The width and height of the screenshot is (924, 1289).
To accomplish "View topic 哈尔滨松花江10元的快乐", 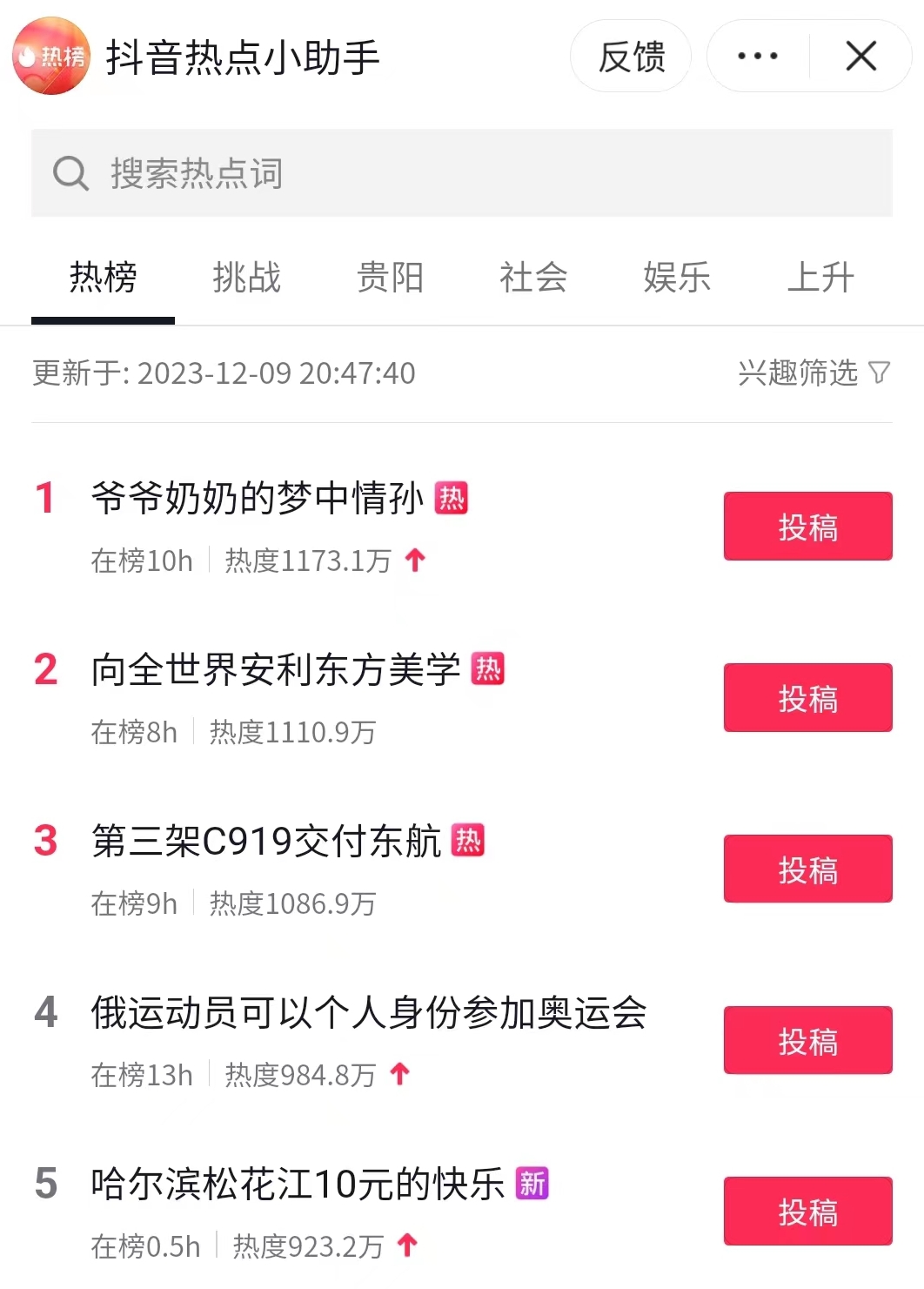I will [298, 1185].
